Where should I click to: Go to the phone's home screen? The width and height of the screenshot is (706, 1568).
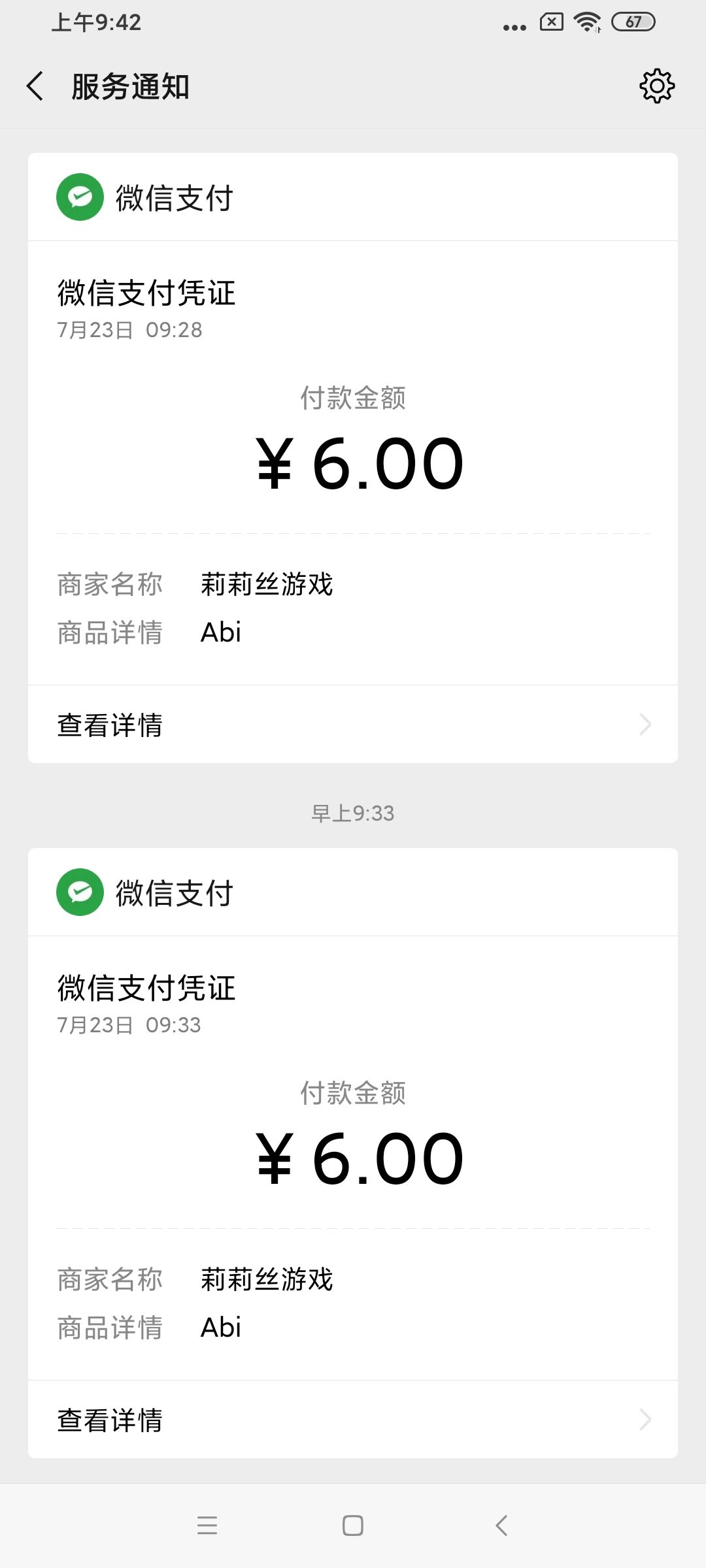point(353,1526)
